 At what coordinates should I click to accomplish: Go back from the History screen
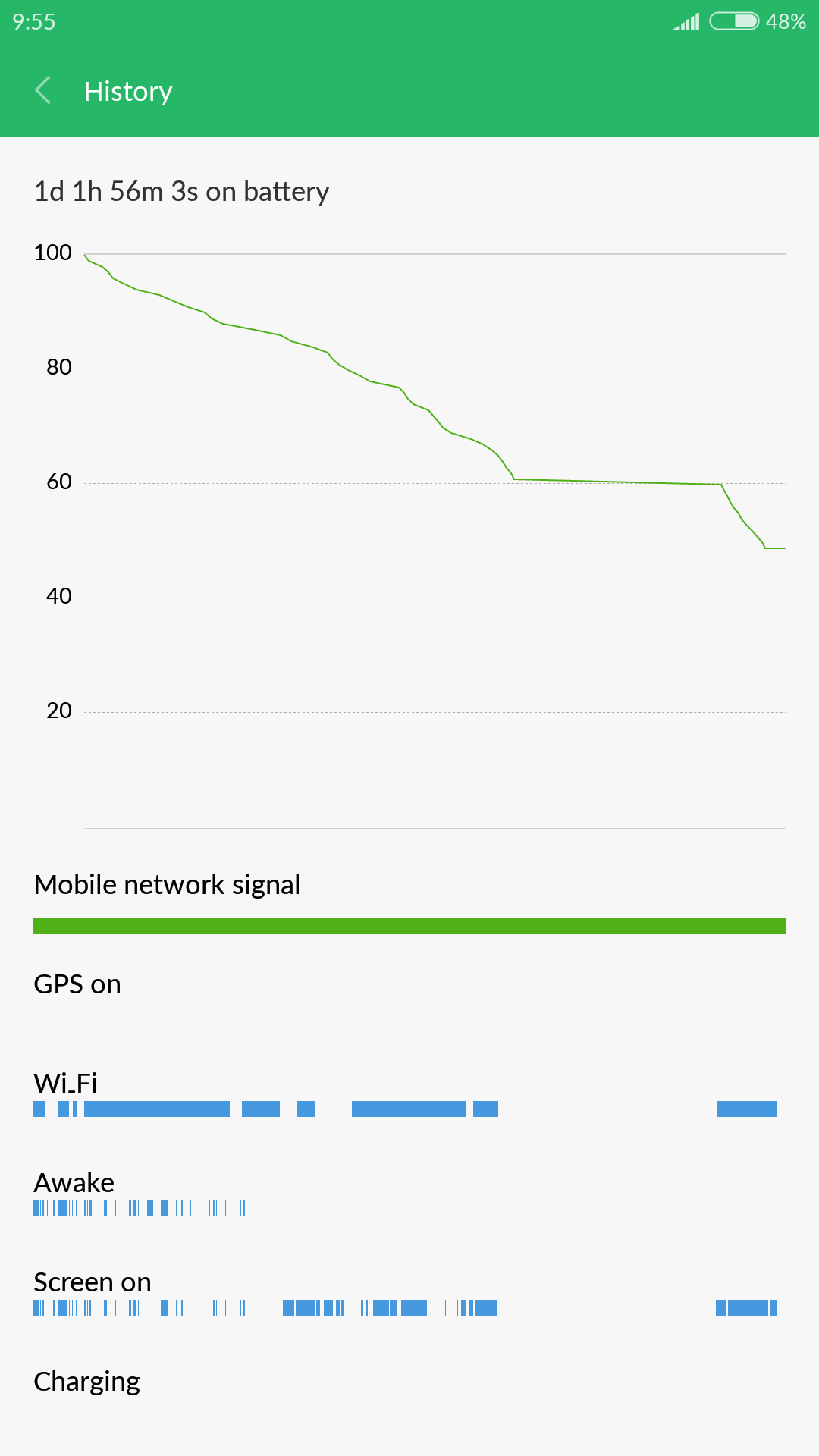(43, 90)
